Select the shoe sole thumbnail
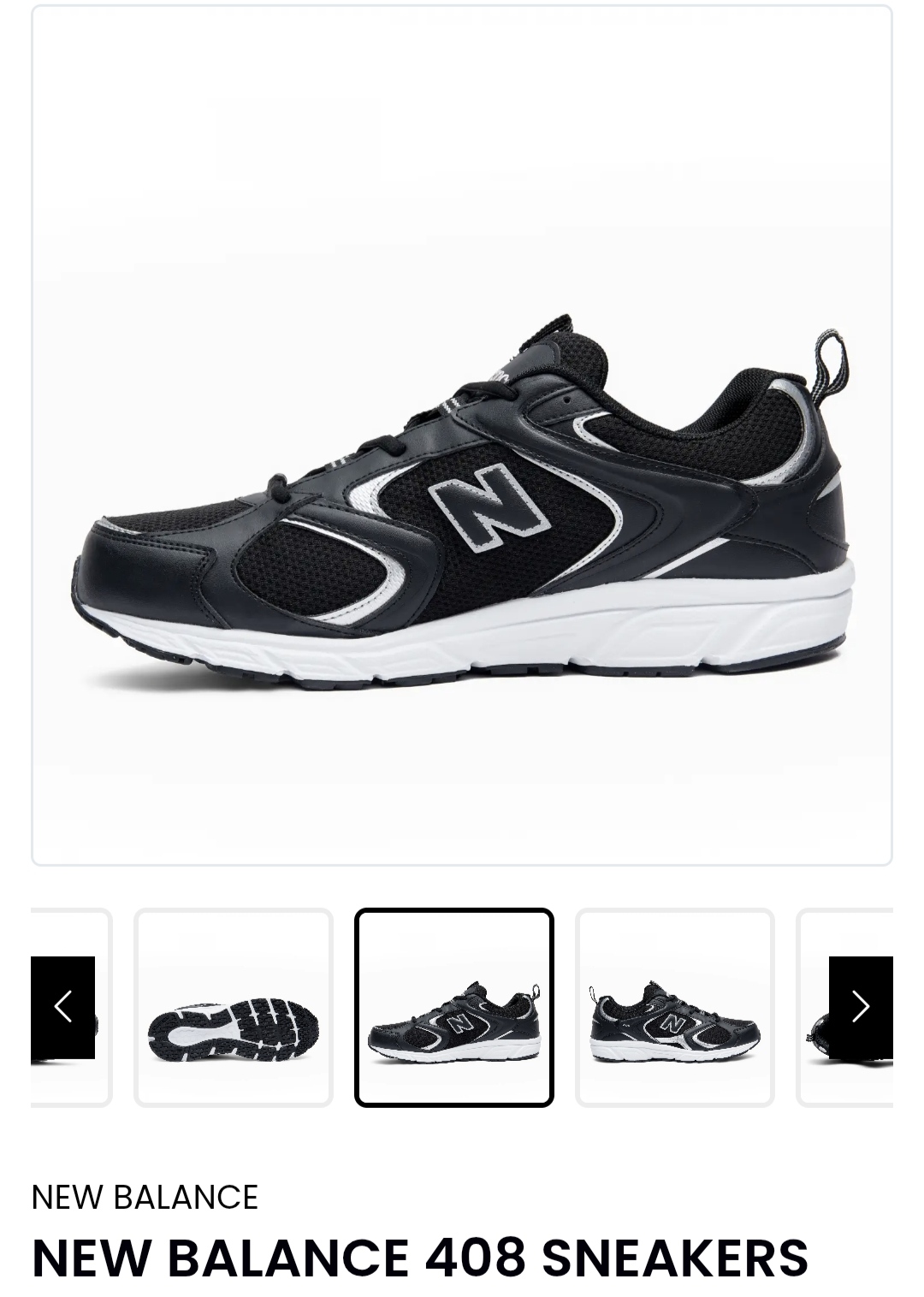The width and height of the screenshot is (924, 1297). pyautogui.click(x=233, y=1007)
